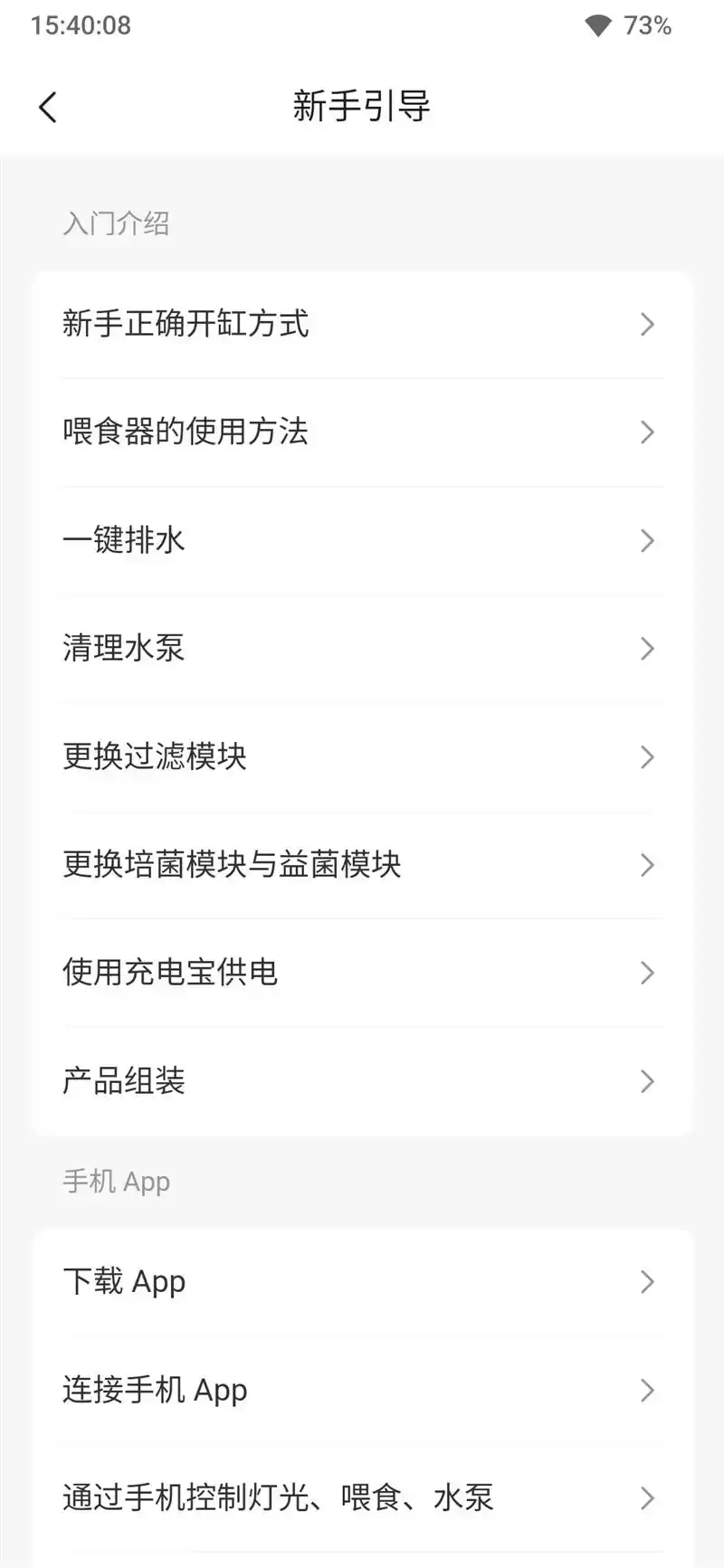Screen dimensions: 724x1568
Task: Expand 新手正确开缸方式 via its chevron
Action: click(x=647, y=325)
